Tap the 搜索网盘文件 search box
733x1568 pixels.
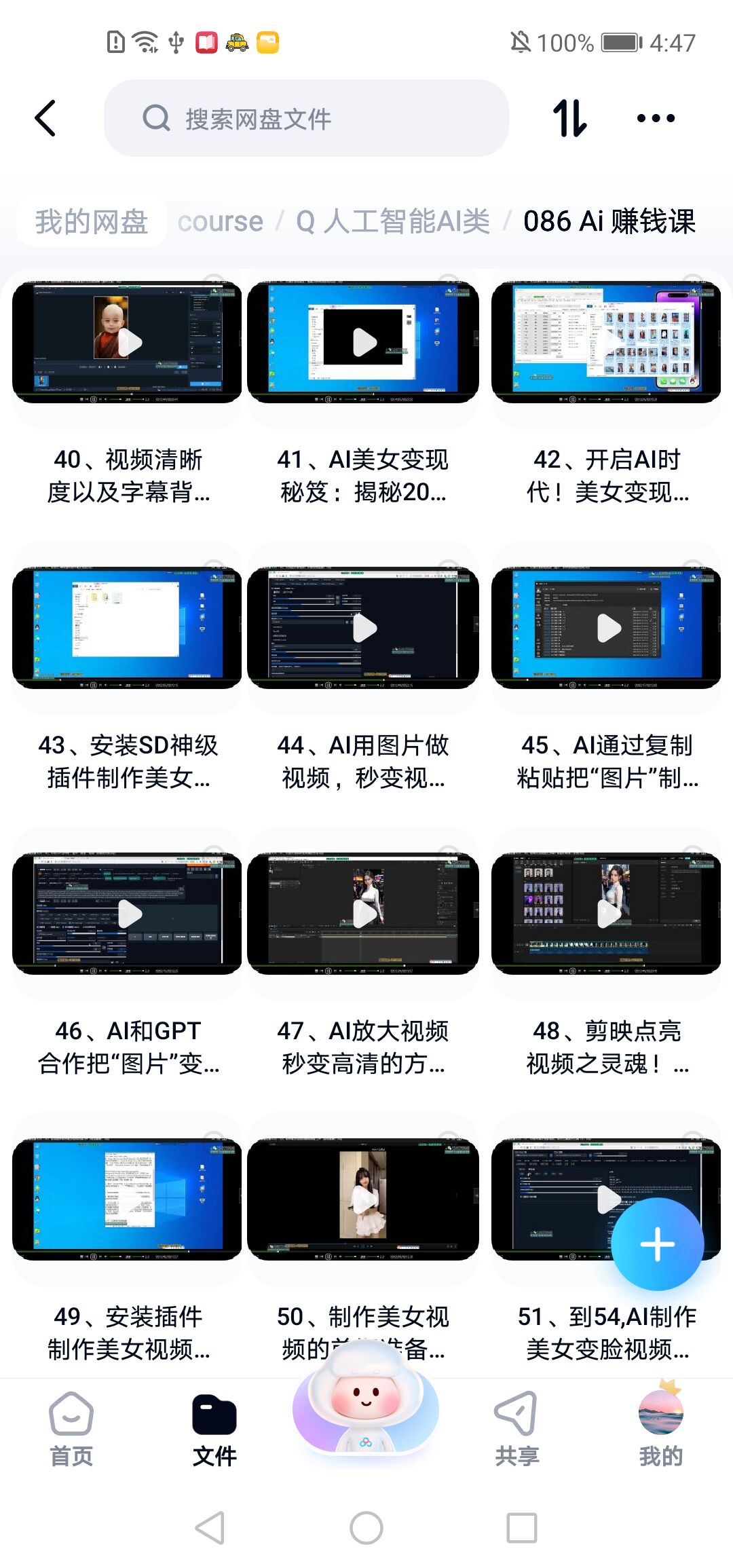pos(305,119)
